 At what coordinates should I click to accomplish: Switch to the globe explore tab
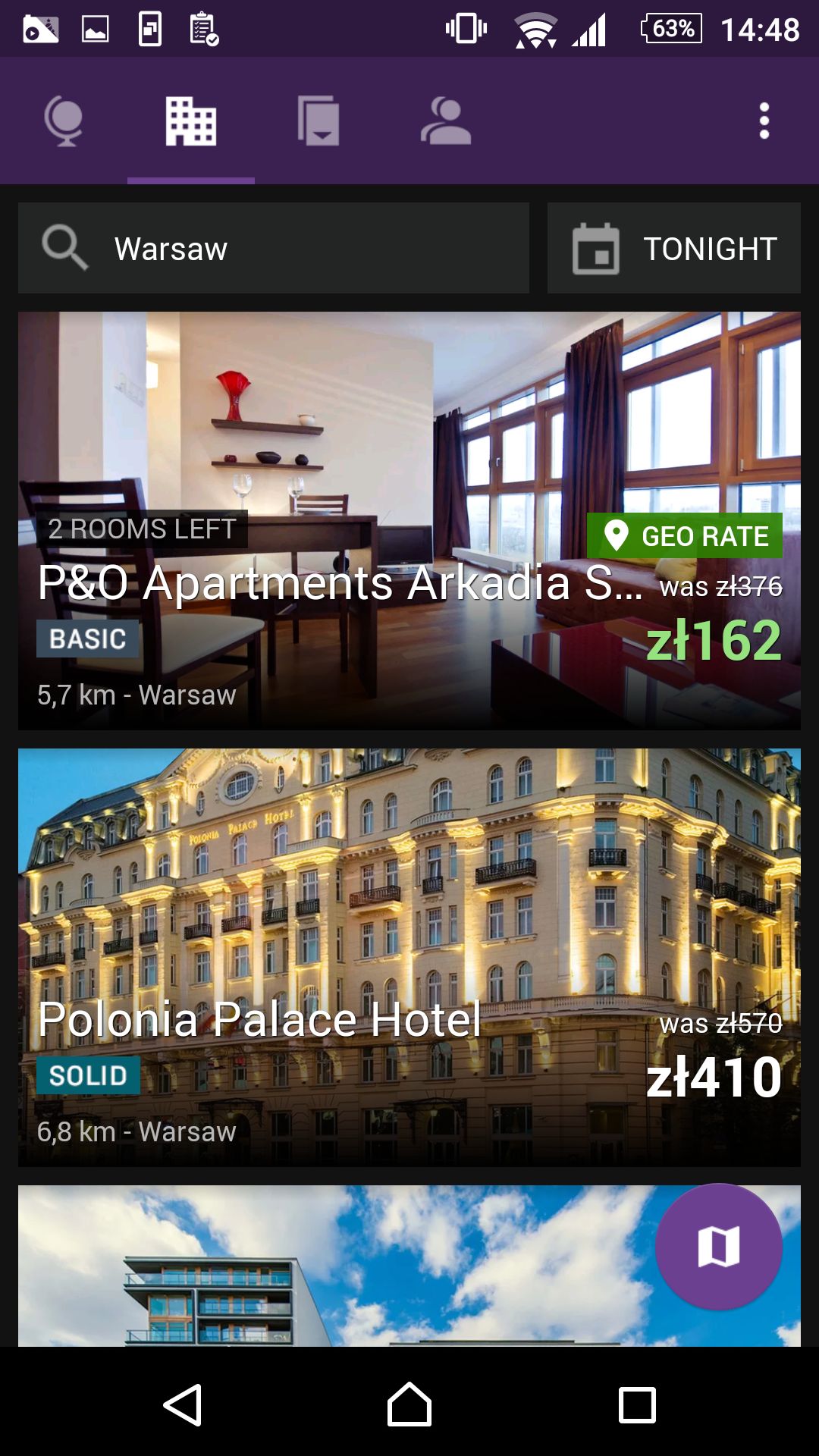(x=64, y=121)
